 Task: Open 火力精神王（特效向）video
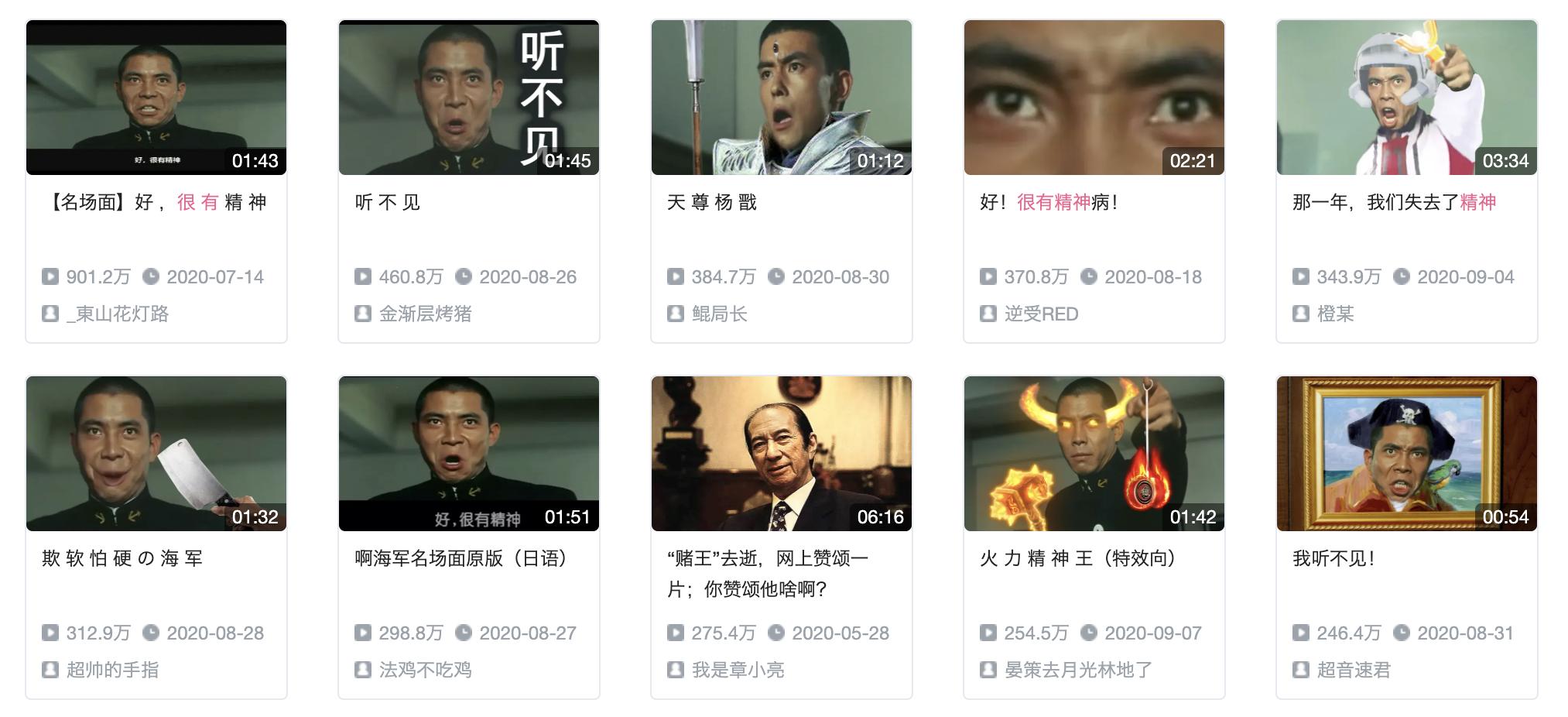(x=1077, y=558)
